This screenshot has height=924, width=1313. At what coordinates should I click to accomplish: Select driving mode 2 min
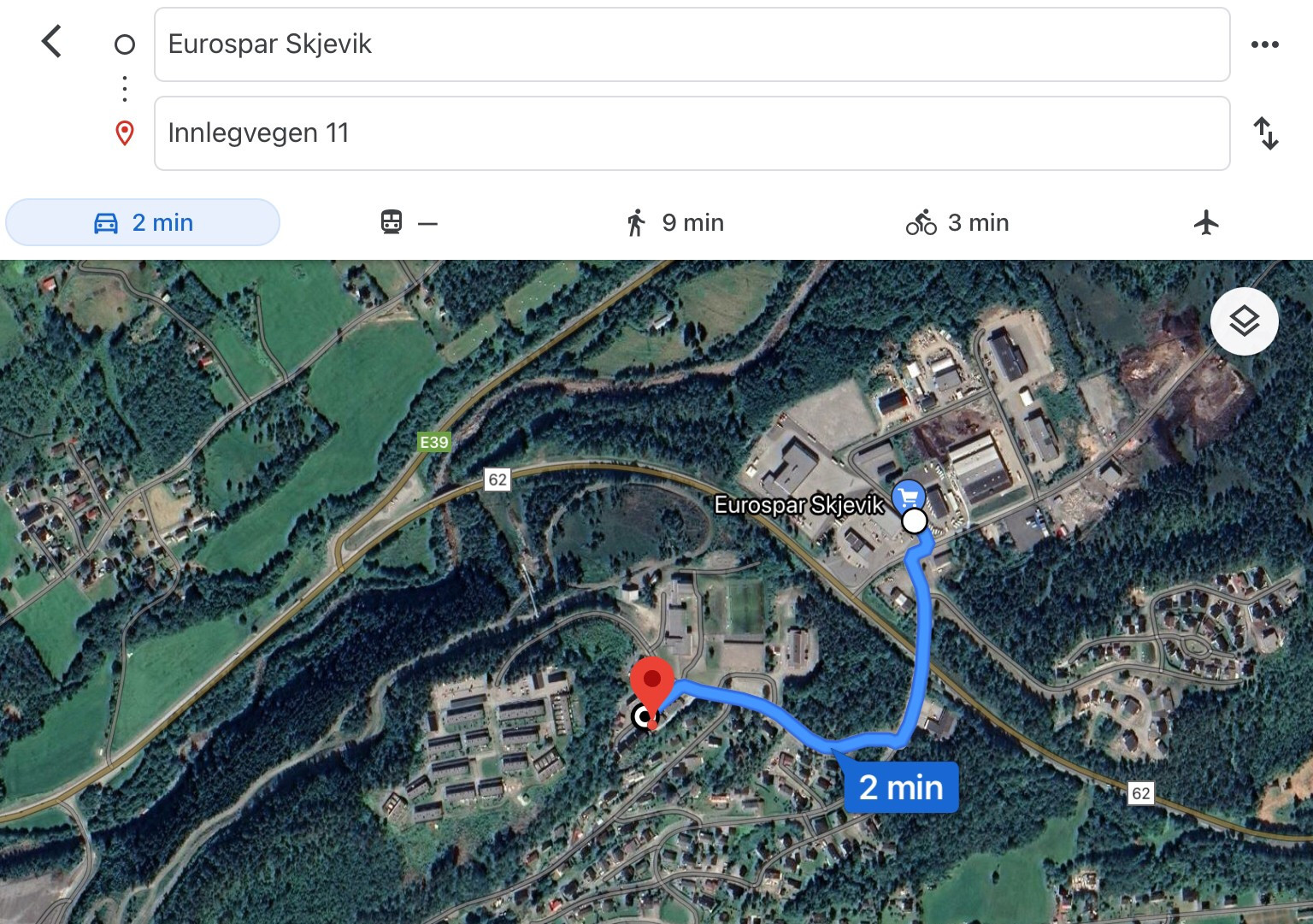coord(143,223)
